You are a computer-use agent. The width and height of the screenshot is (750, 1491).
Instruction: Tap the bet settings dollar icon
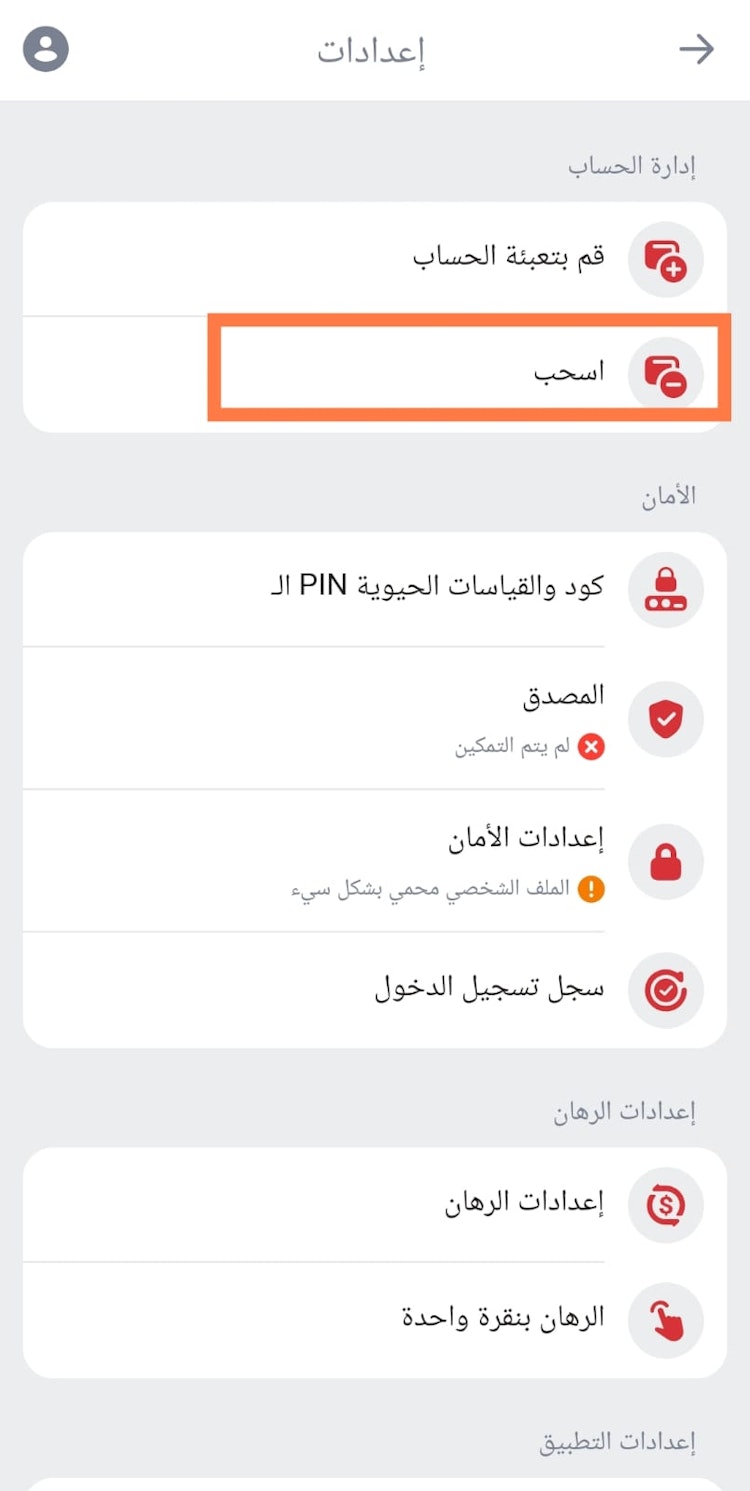[665, 1205]
